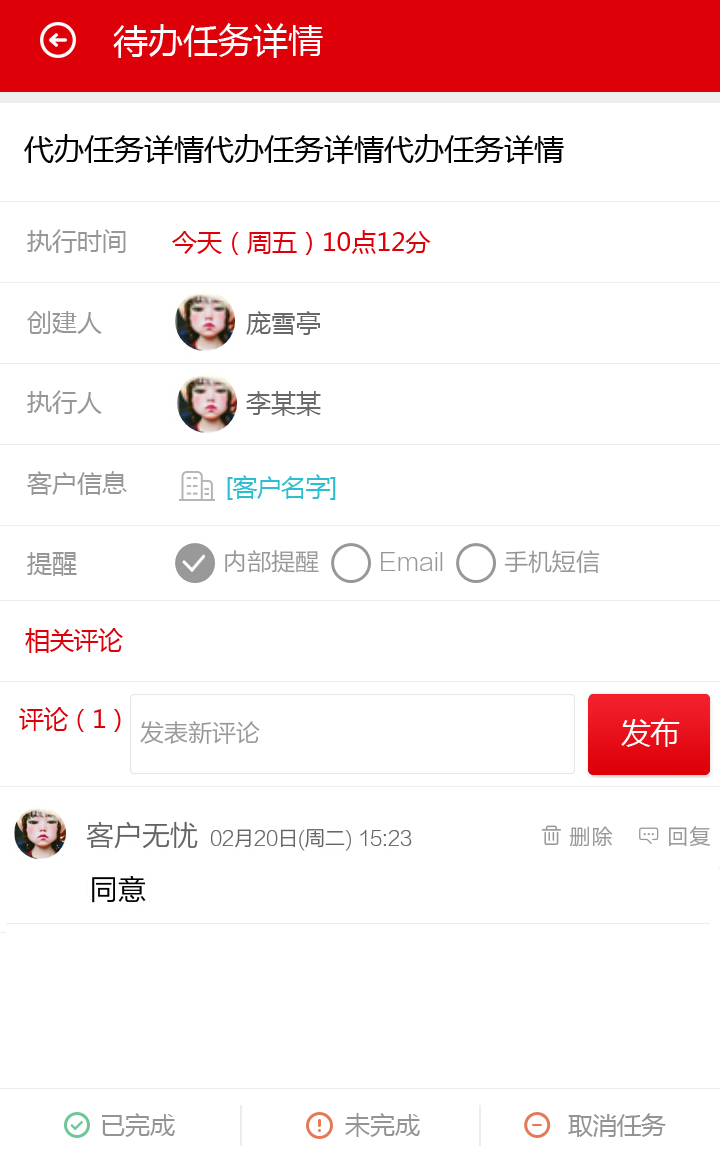Uncheck the 内部提醒 reminder option
The height and width of the screenshot is (1168, 720).
click(x=195, y=563)
